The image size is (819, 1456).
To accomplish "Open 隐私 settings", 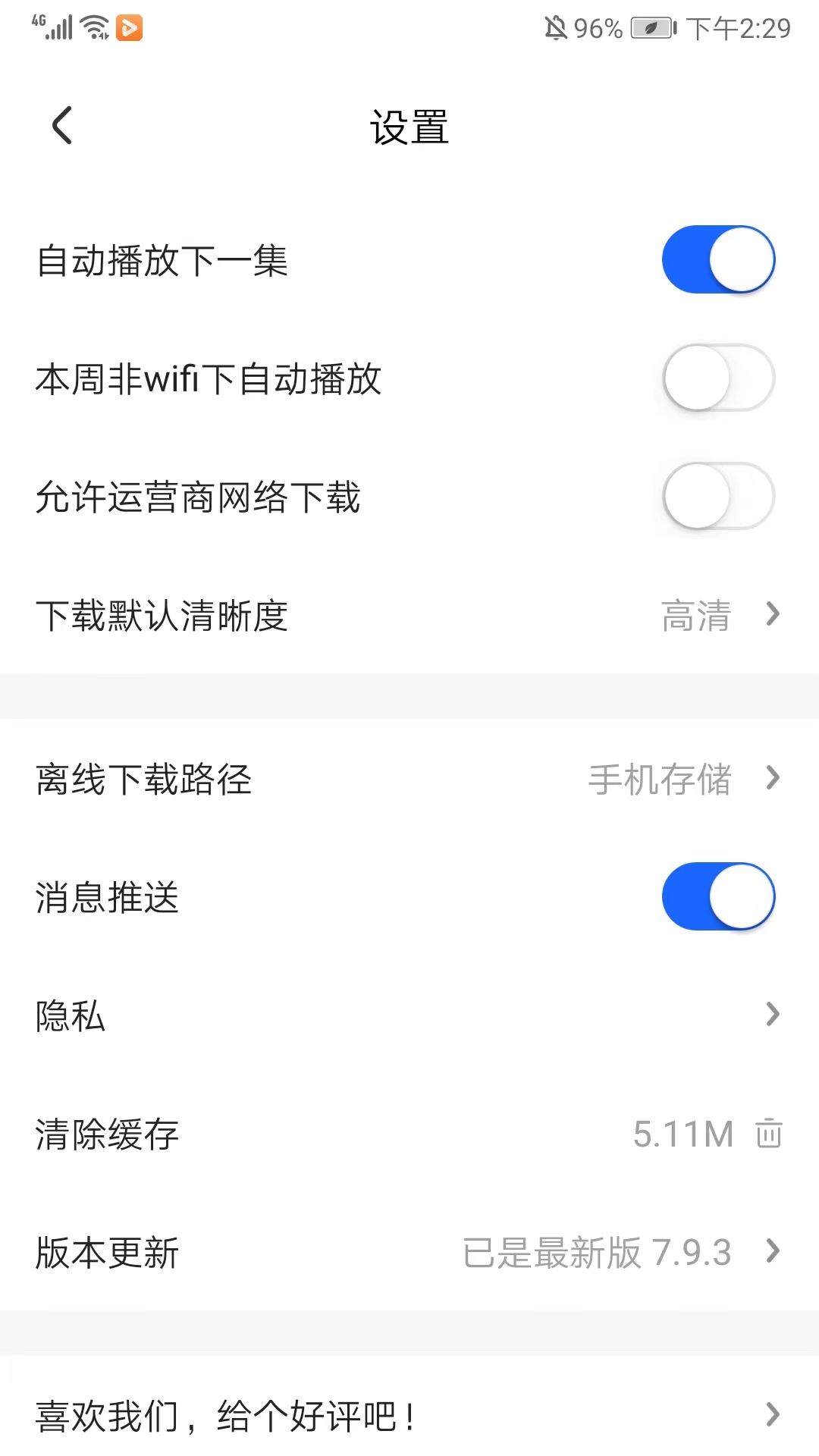I will point(409,1015).
